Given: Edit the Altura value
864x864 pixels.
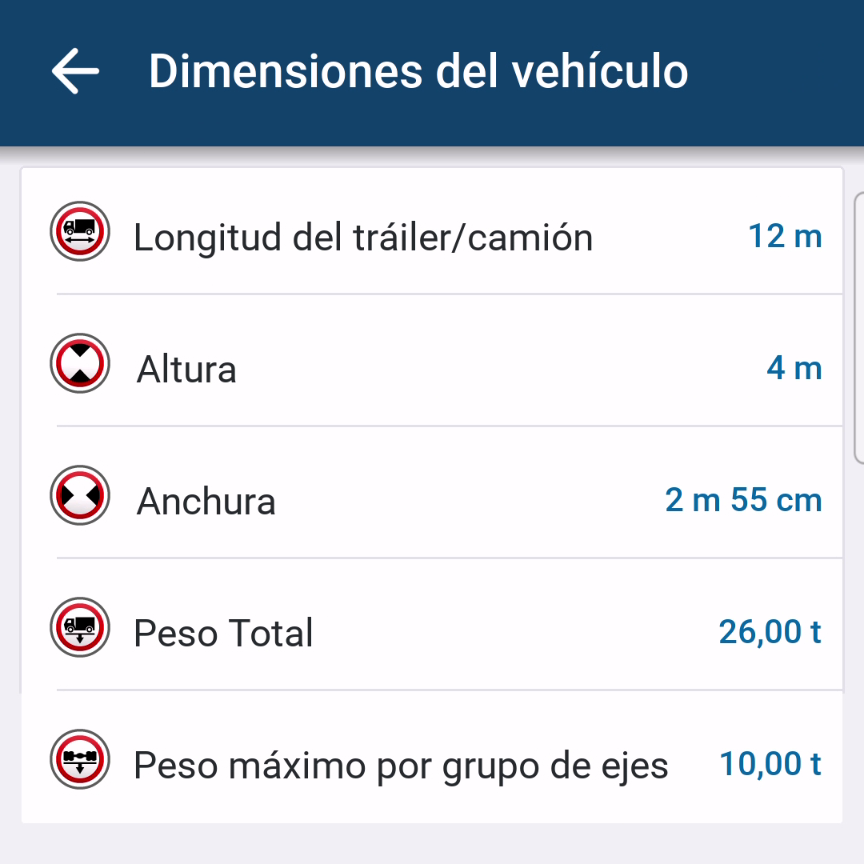Looking at the screenshot, I should [794, 369].
